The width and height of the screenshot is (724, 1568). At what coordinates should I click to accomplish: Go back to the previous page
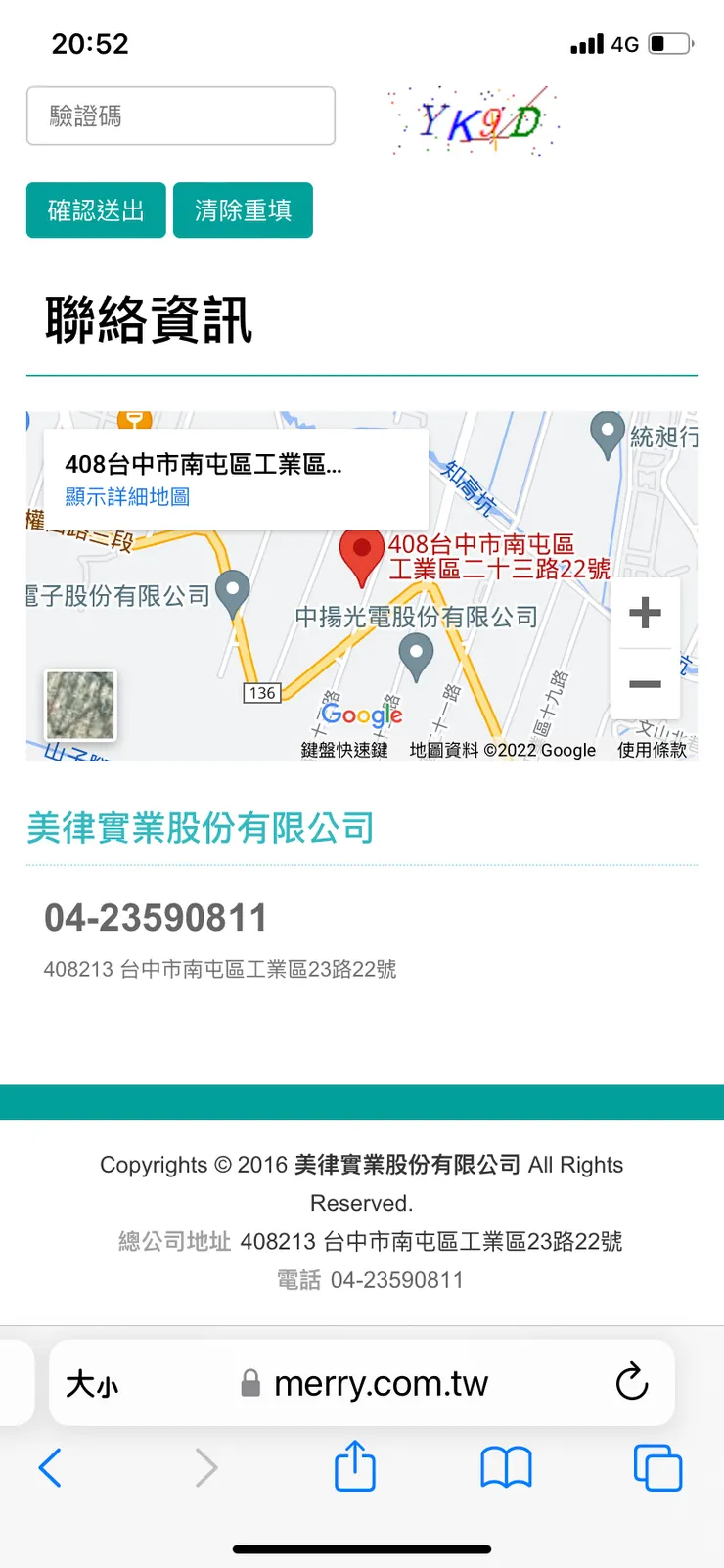coord(50,1468)
